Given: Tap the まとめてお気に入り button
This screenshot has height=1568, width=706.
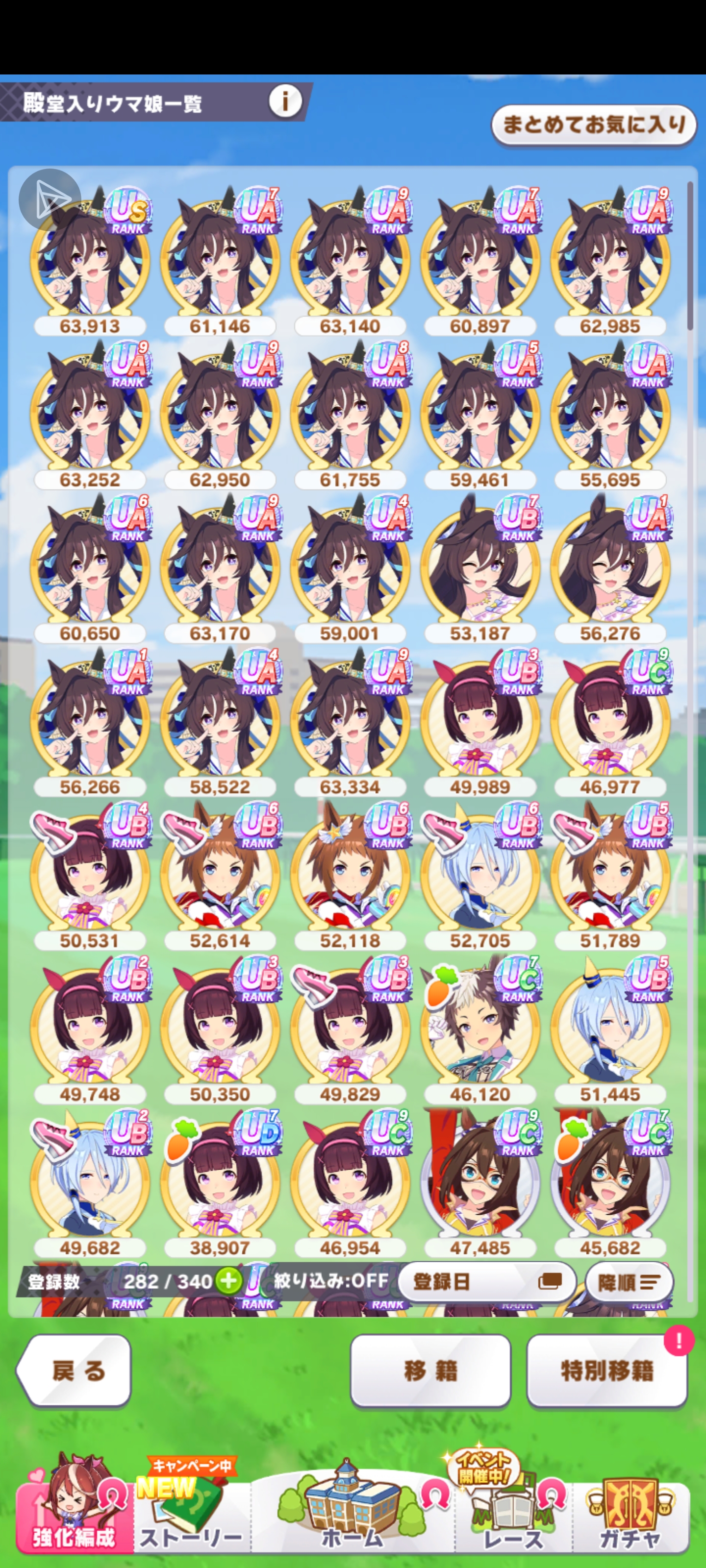Looking at the screenshot, I should coord(593,125).
